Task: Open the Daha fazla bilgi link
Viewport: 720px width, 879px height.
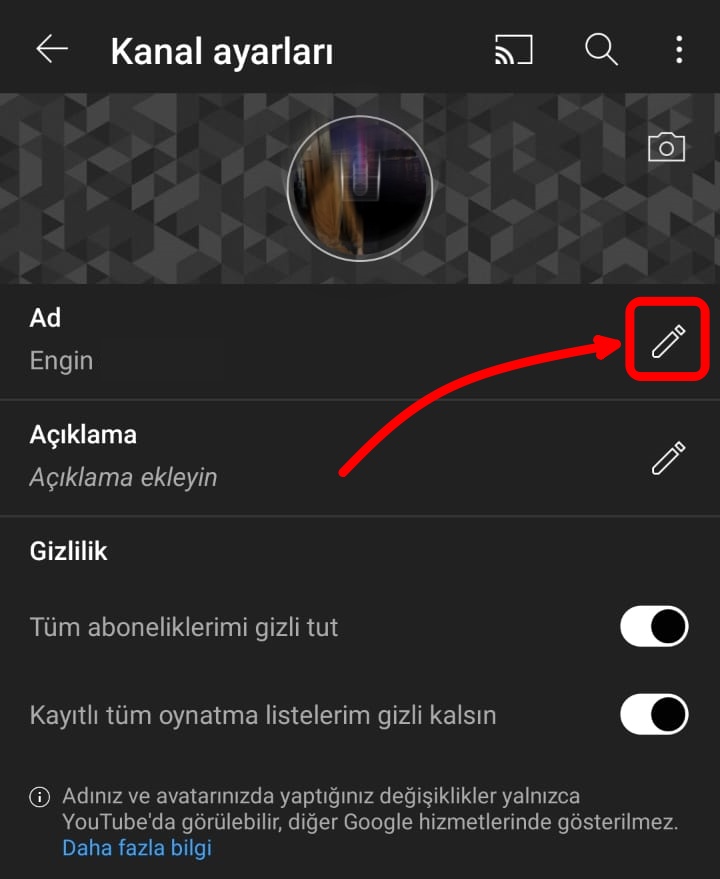Action: 137,848
